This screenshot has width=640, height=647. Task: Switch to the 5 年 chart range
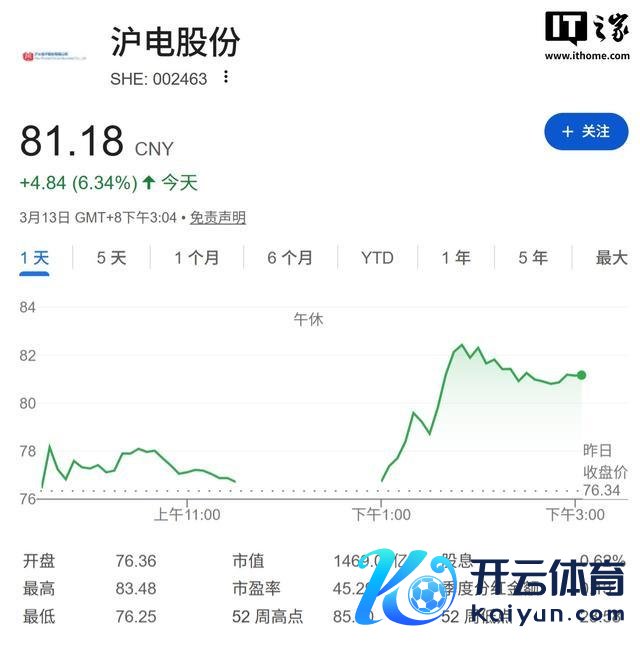coord(533,258)
